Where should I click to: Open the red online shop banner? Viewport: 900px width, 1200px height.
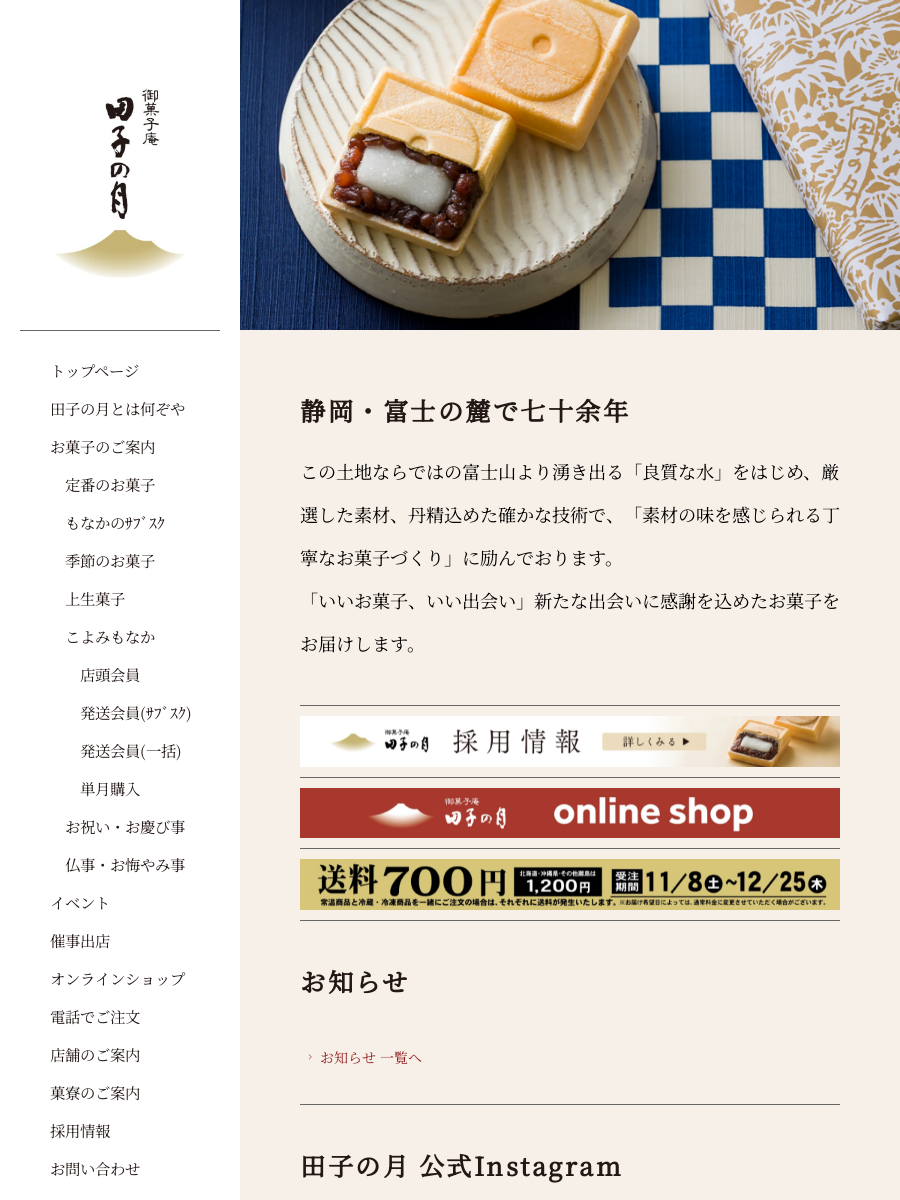[x=570, y=813]
